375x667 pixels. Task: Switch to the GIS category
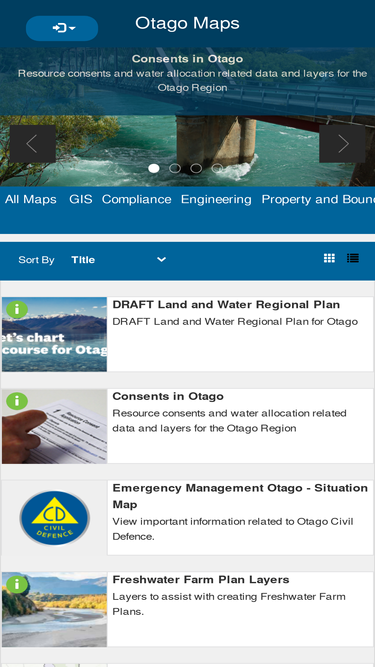coord(81,200)
